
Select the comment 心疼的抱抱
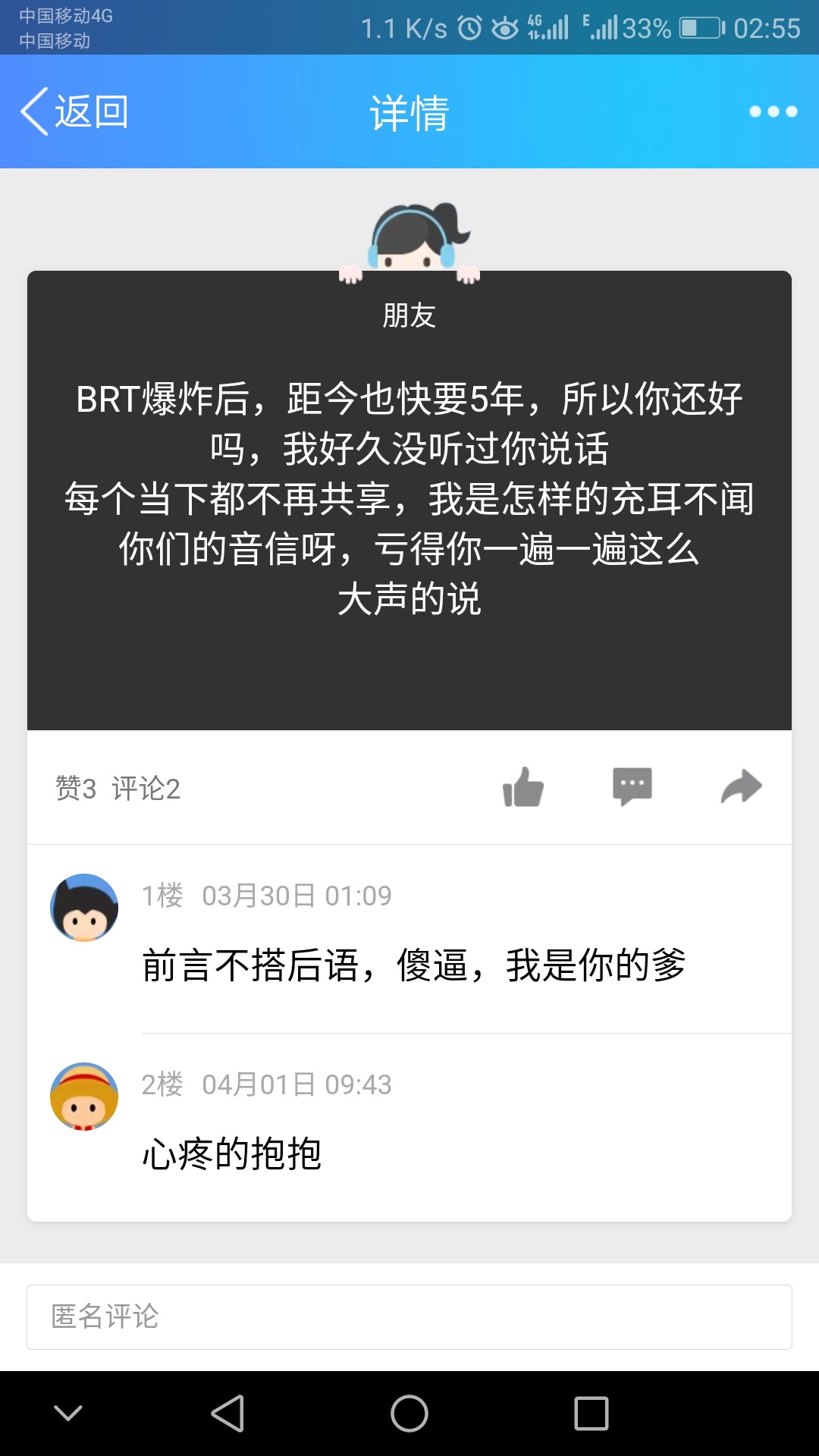232,1154
